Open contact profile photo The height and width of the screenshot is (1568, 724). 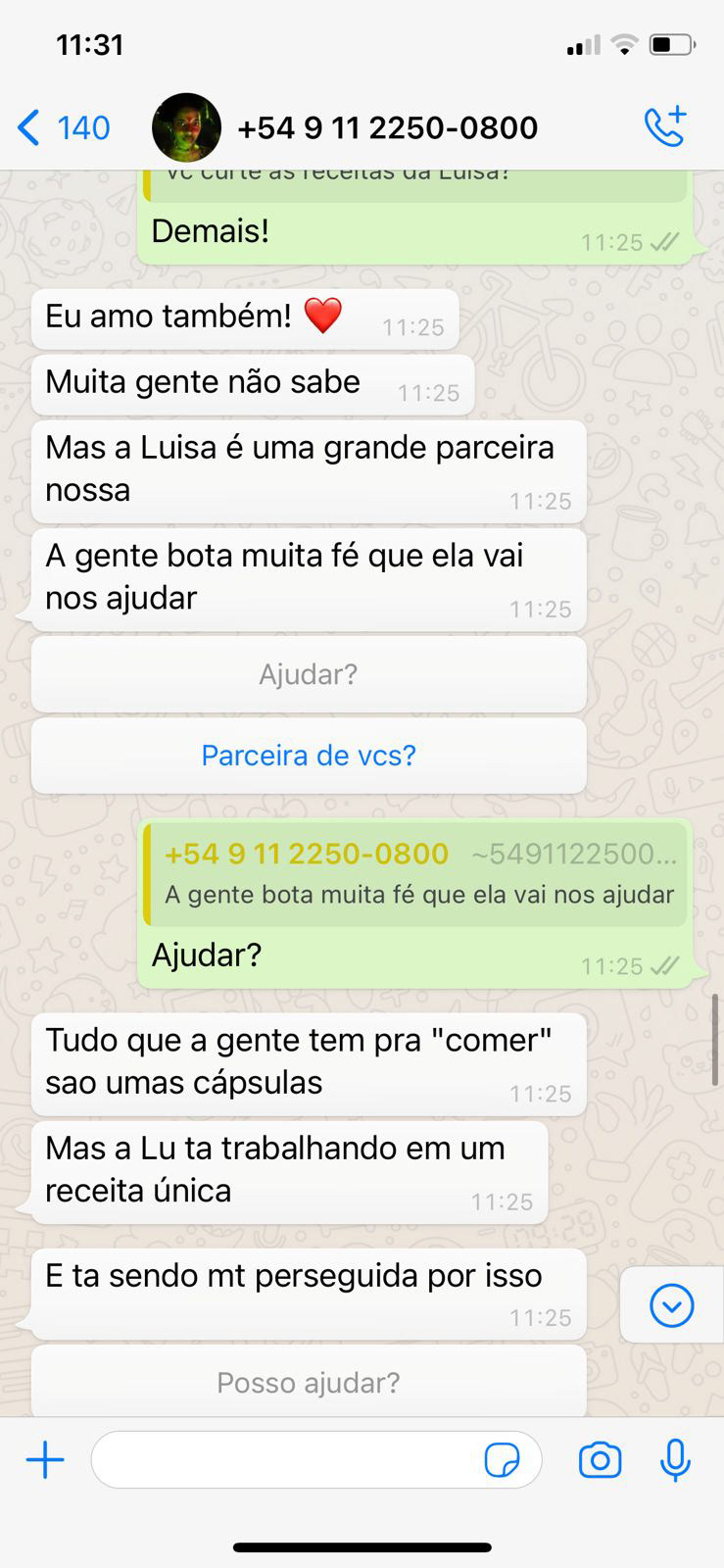tap(186, 127)
